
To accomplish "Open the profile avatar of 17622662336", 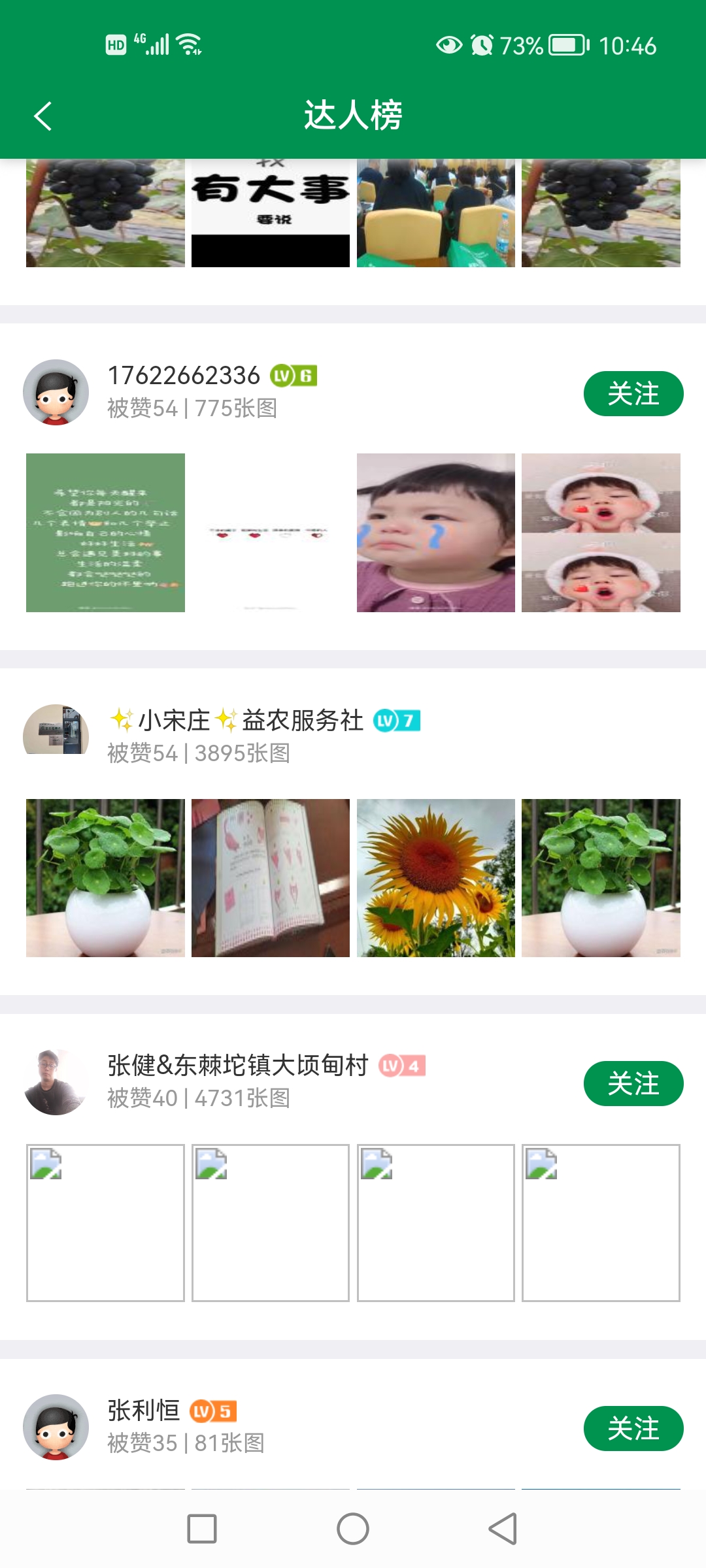I will (56, 393).
